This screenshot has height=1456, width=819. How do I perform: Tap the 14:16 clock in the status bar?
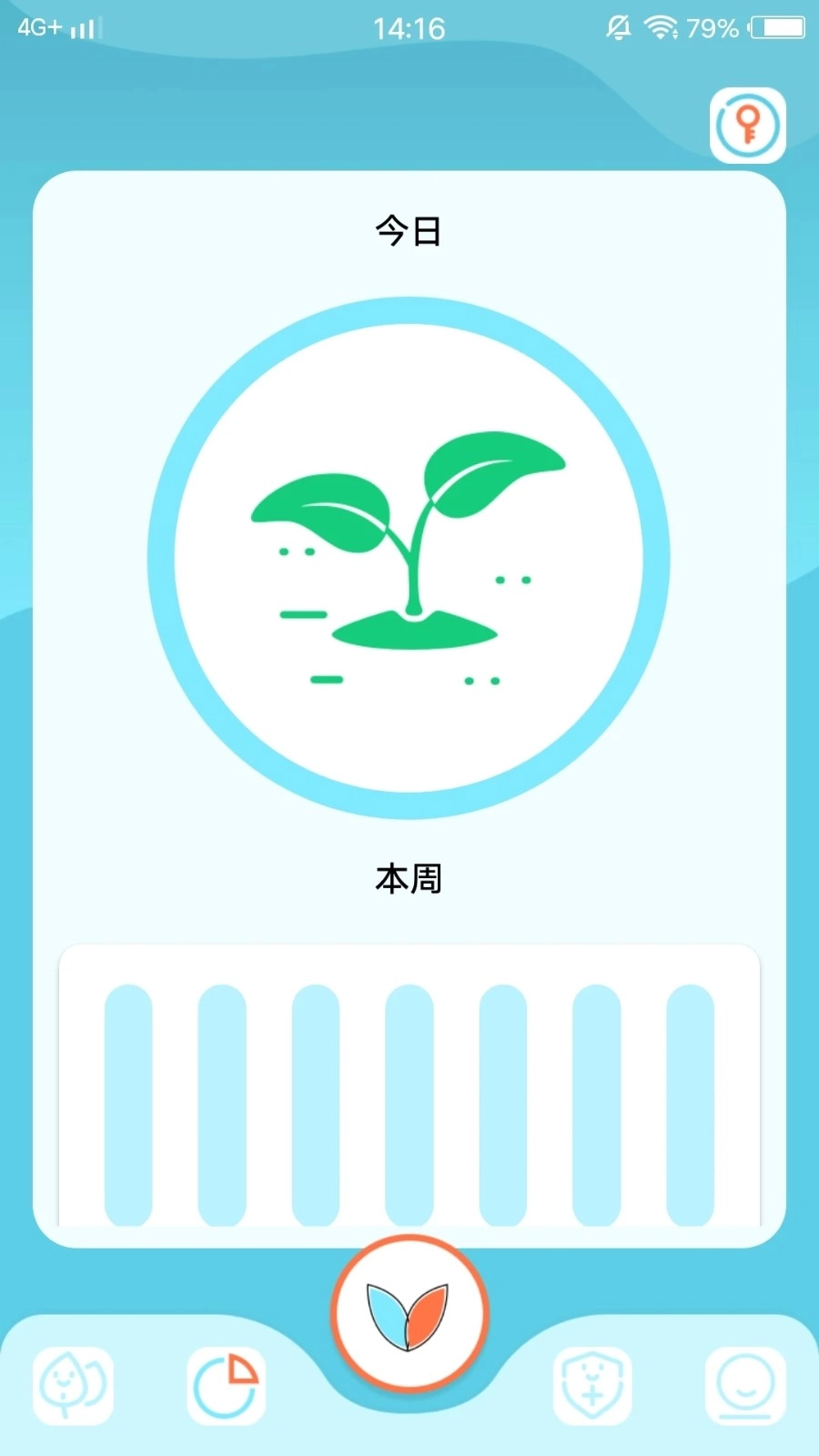pos(409,27)
